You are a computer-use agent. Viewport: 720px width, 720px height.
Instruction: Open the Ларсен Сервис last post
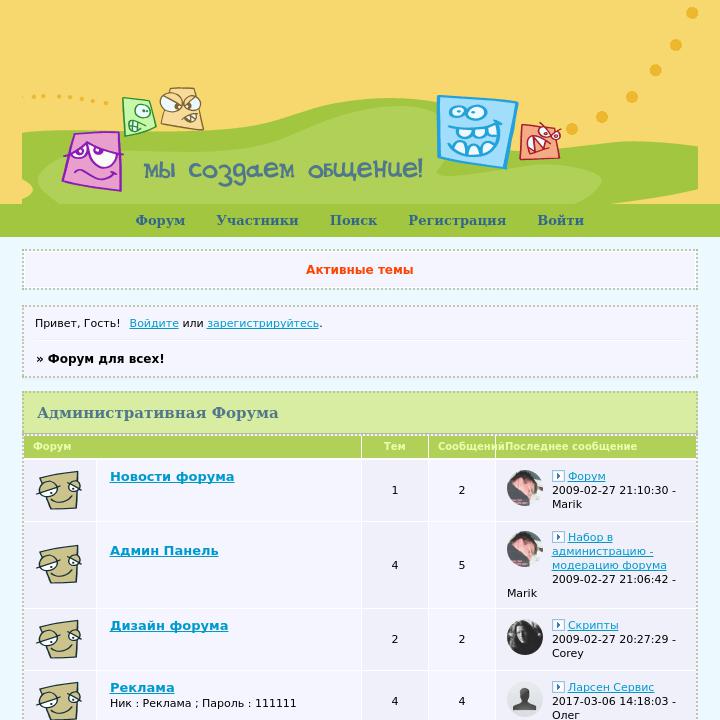coord(610,687)
